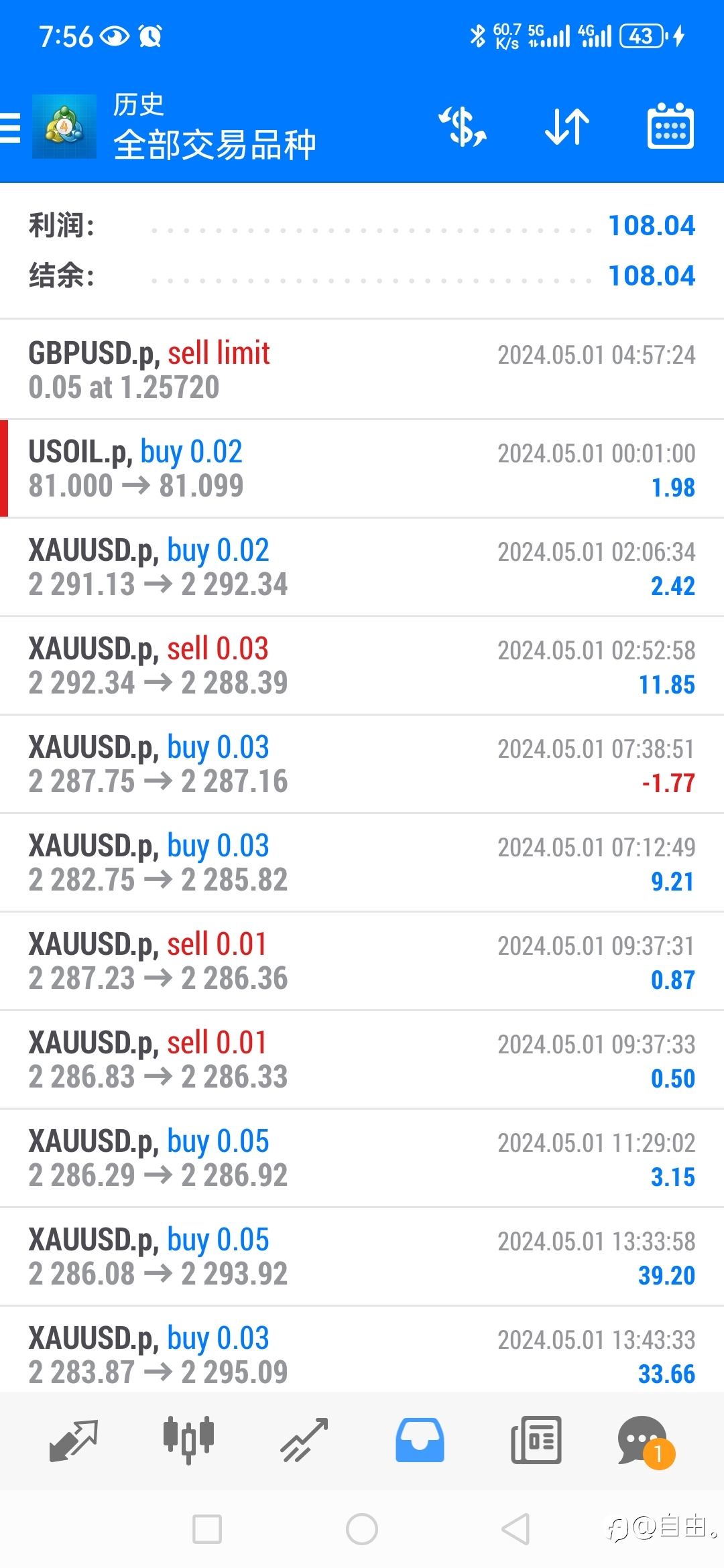Open the USOIL.p buy 0.02 trade
Image resolution: width=724 pixels, height=1568 pixels.
[x=362, y=469]
